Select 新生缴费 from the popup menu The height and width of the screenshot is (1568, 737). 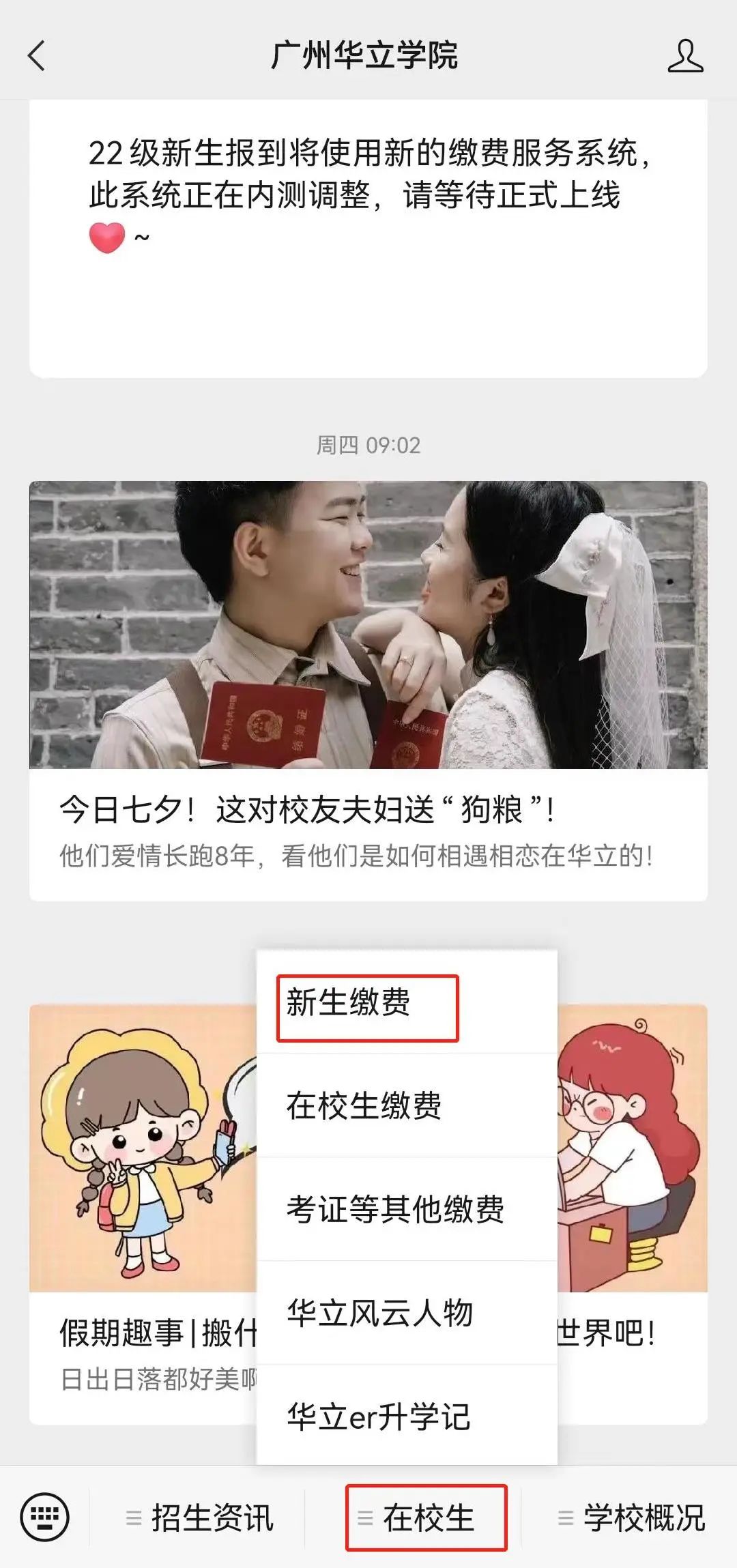(366, 1003)
